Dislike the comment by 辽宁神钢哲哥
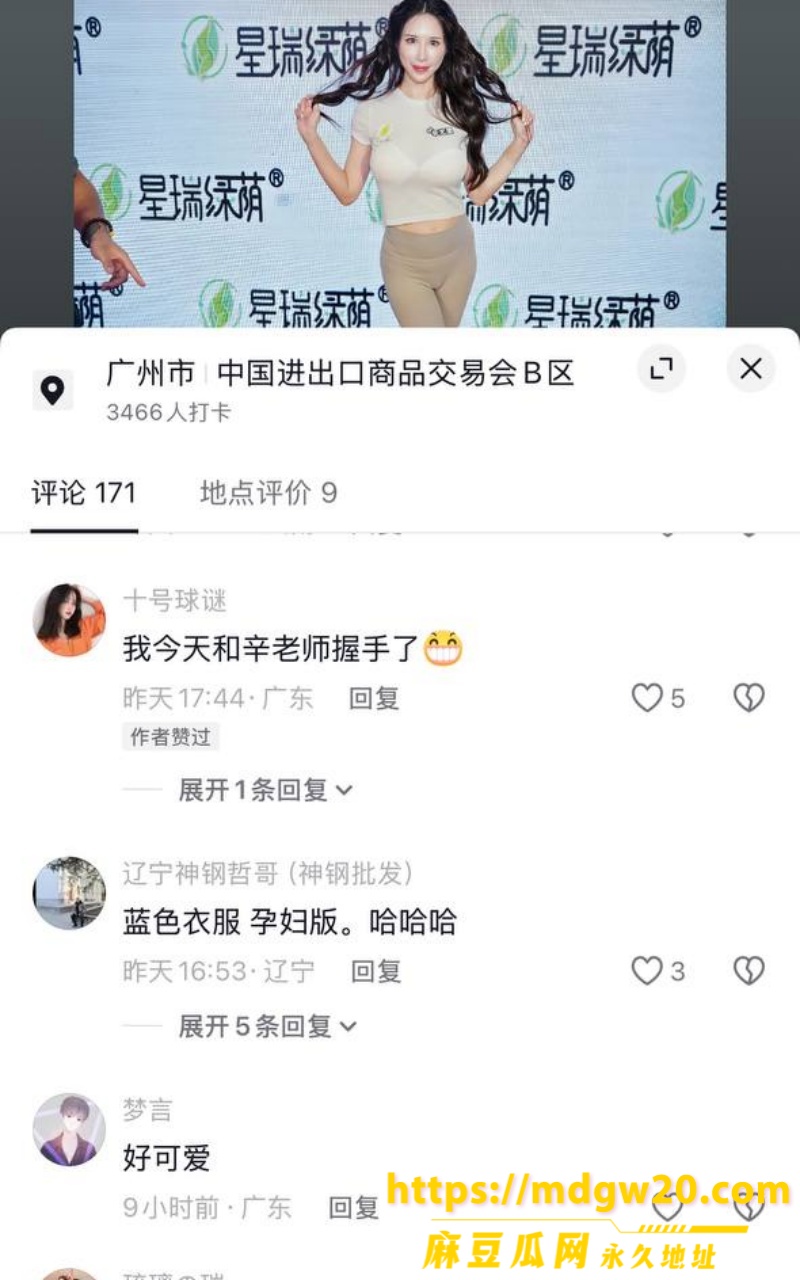 tap(749, 970)
